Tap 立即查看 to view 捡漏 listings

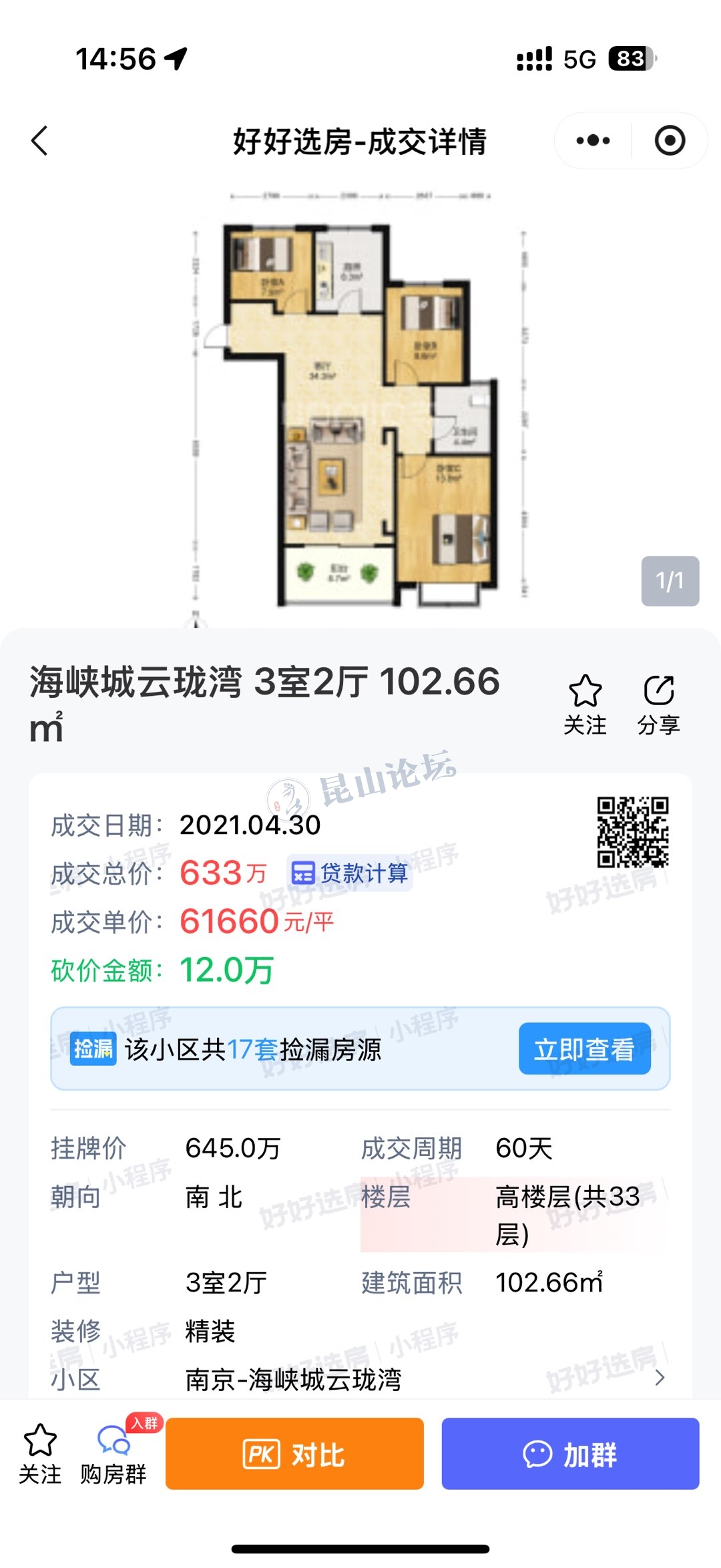click(584, 1049)
